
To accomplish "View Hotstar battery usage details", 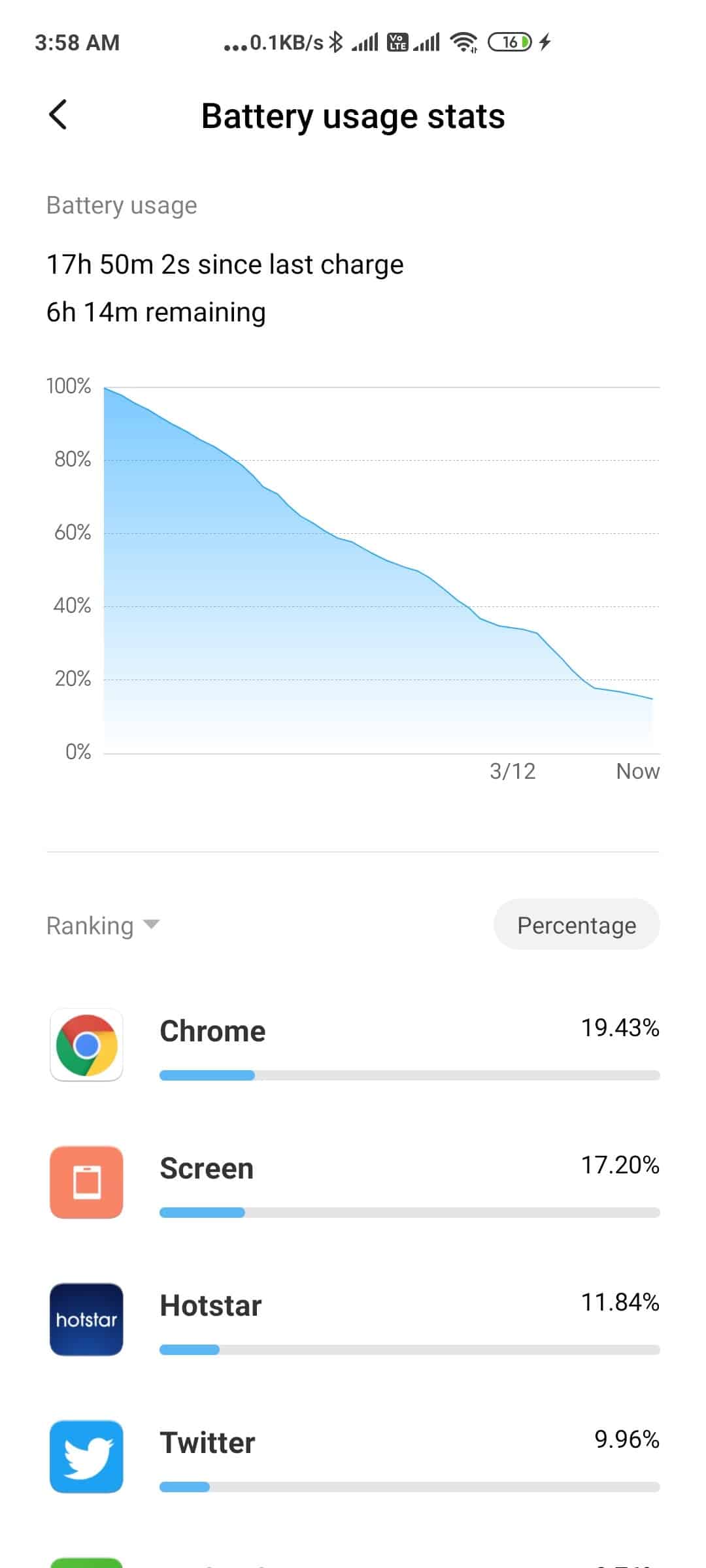I will click(353, 1319).
